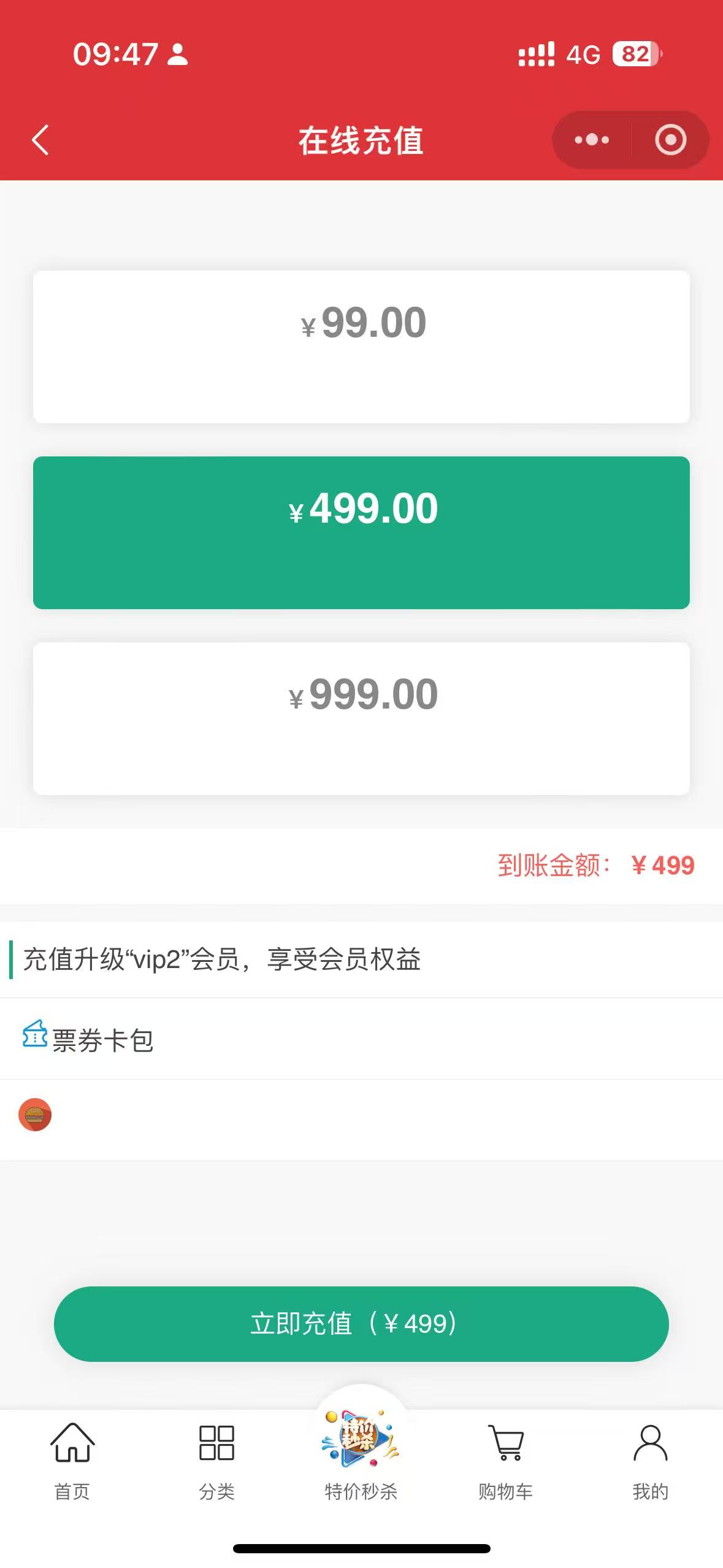Tap 立即充值 (¥499) to recharge now
This screenshot has width=723, height=1568.
click(361, 1324)
